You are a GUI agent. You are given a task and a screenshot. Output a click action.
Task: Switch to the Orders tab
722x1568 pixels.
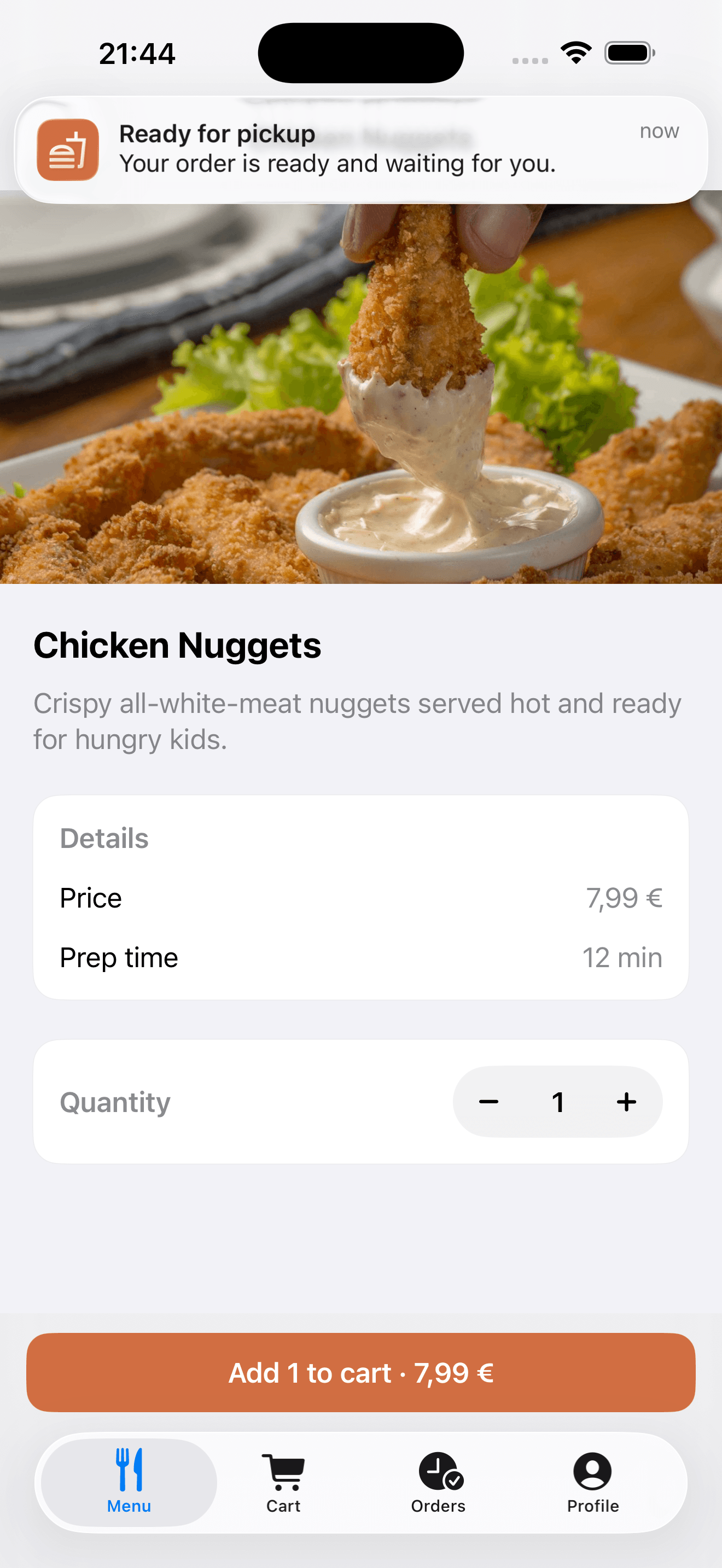tap(438, 1483)
